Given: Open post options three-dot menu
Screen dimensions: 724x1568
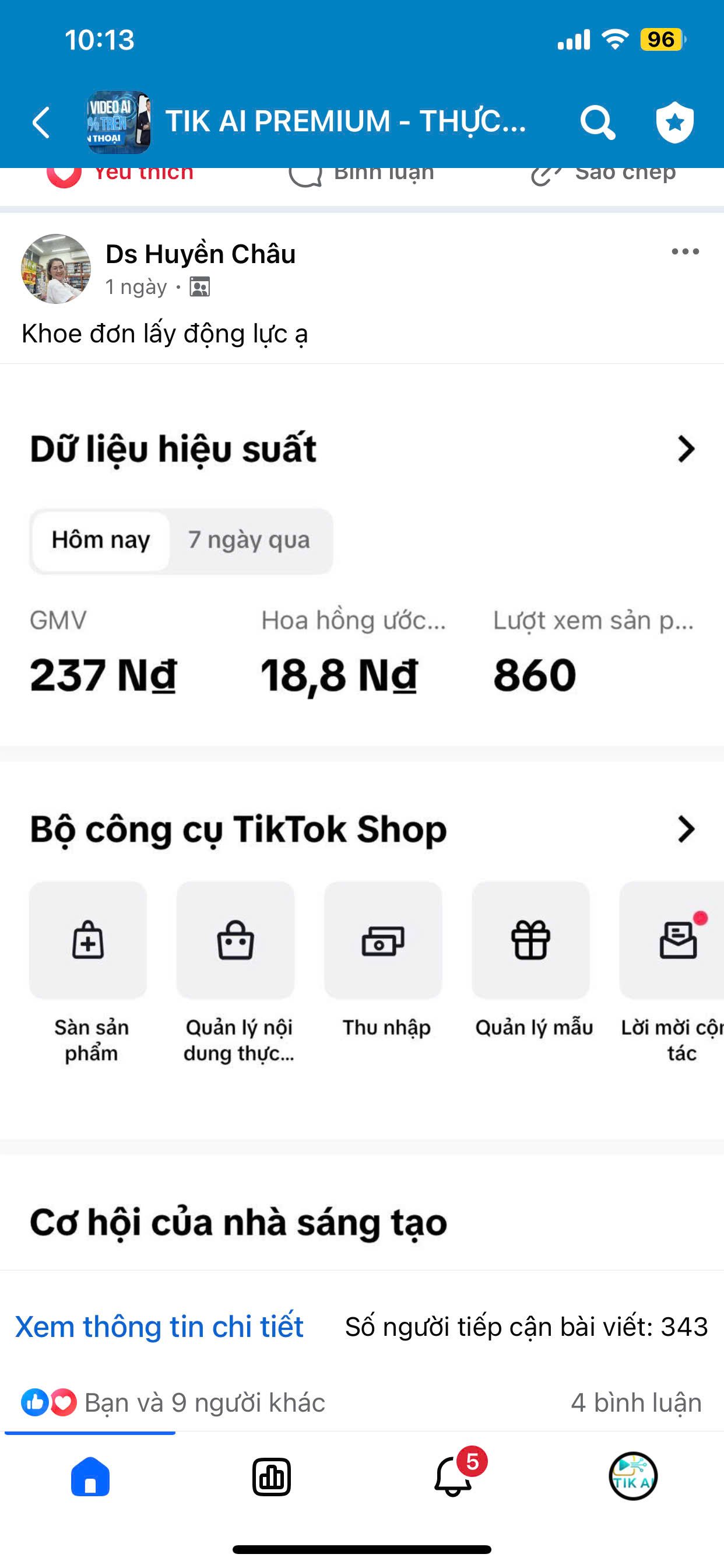Looking at the screenshot, I should (684, 251).
